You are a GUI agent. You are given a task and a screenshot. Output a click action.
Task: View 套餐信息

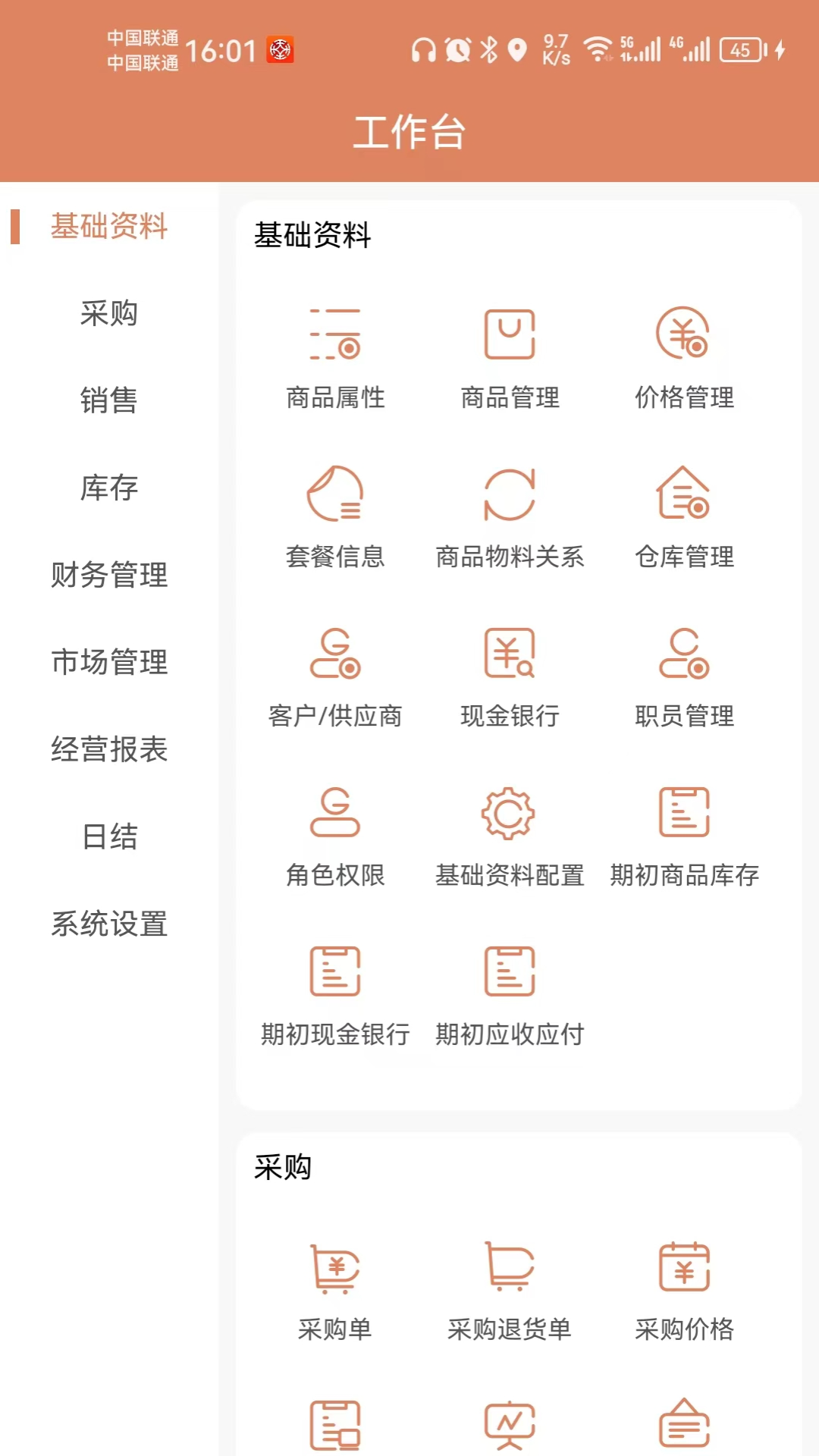tap(335, 514)
